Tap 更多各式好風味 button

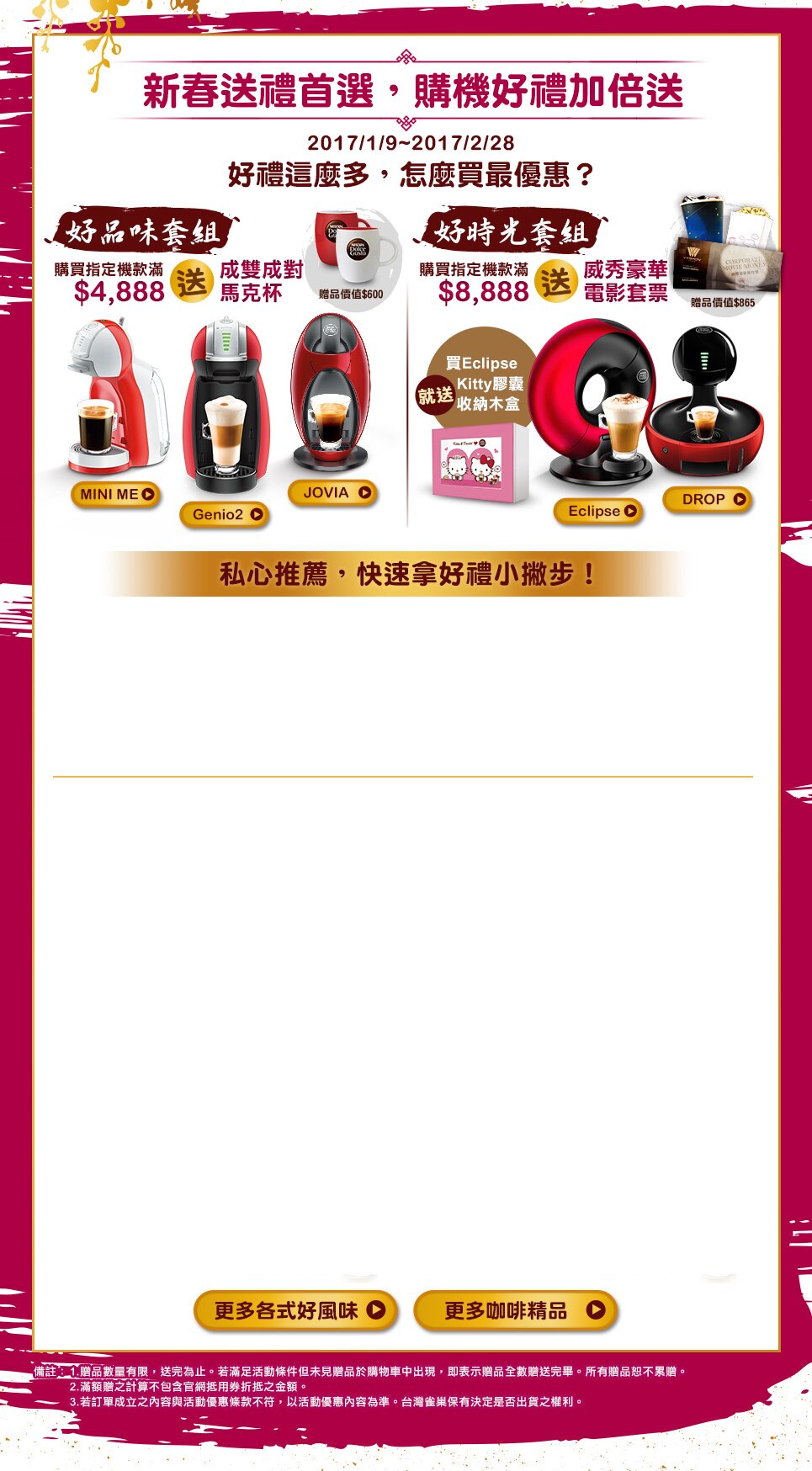click(x=295, y=1310)
